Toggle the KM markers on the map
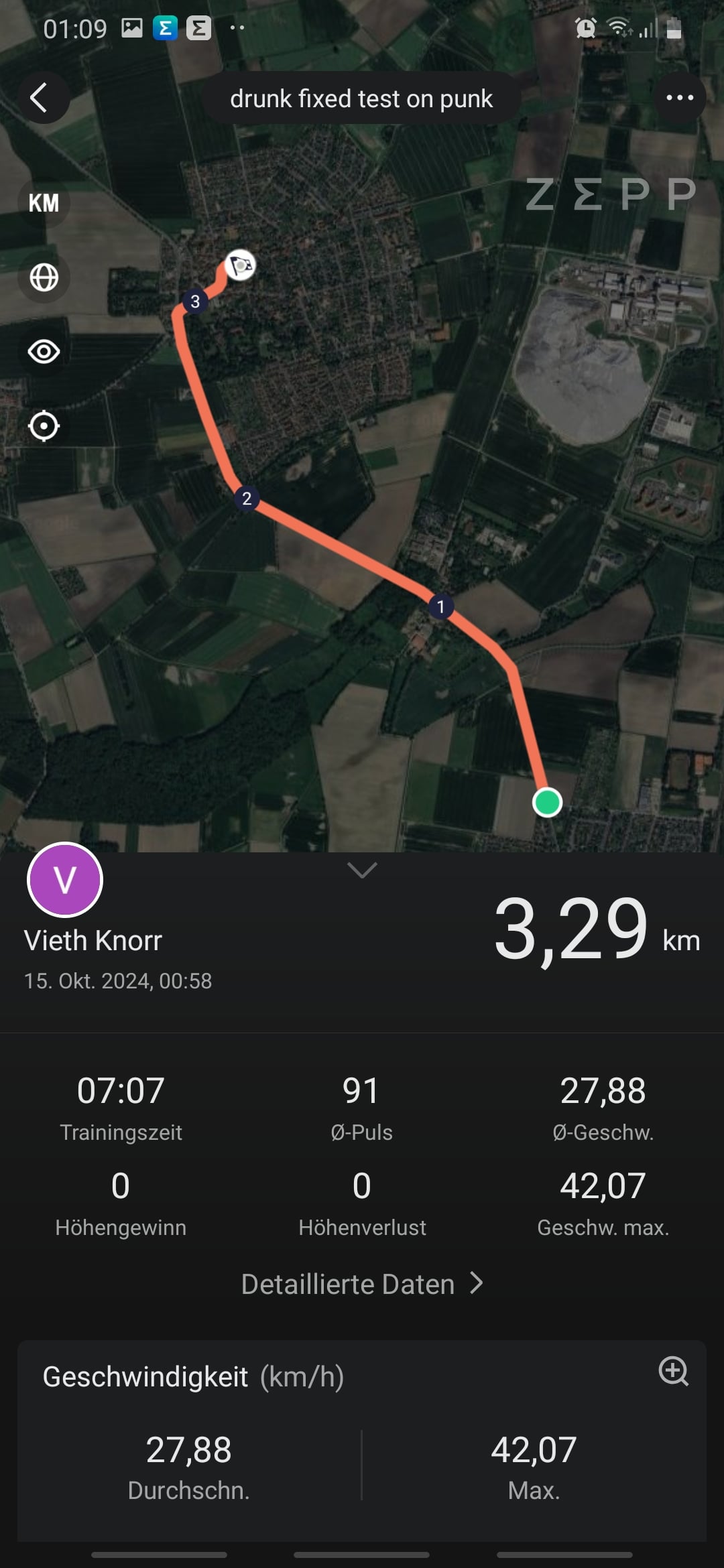This screenshot has width=724, height=1568. click(44, 203)
